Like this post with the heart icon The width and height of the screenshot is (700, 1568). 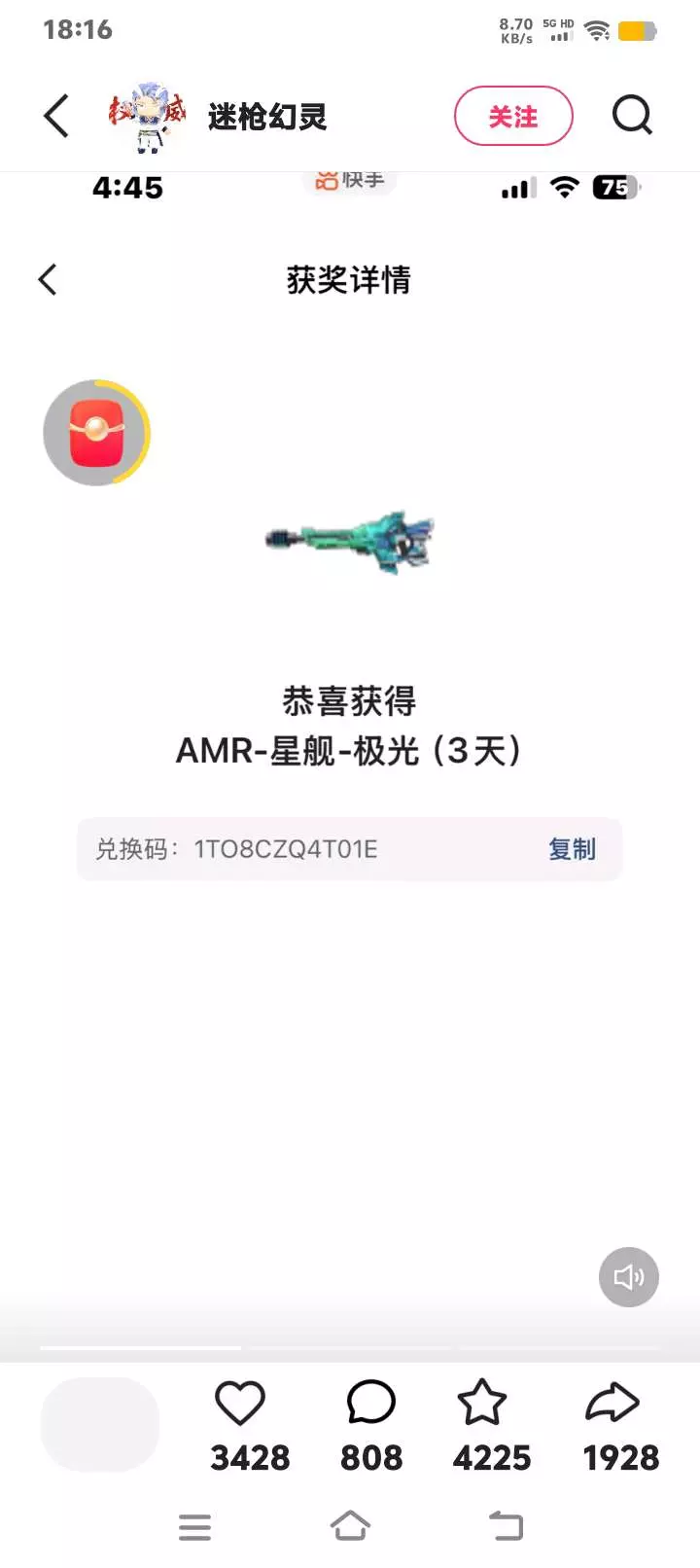tap(240, 1404)
